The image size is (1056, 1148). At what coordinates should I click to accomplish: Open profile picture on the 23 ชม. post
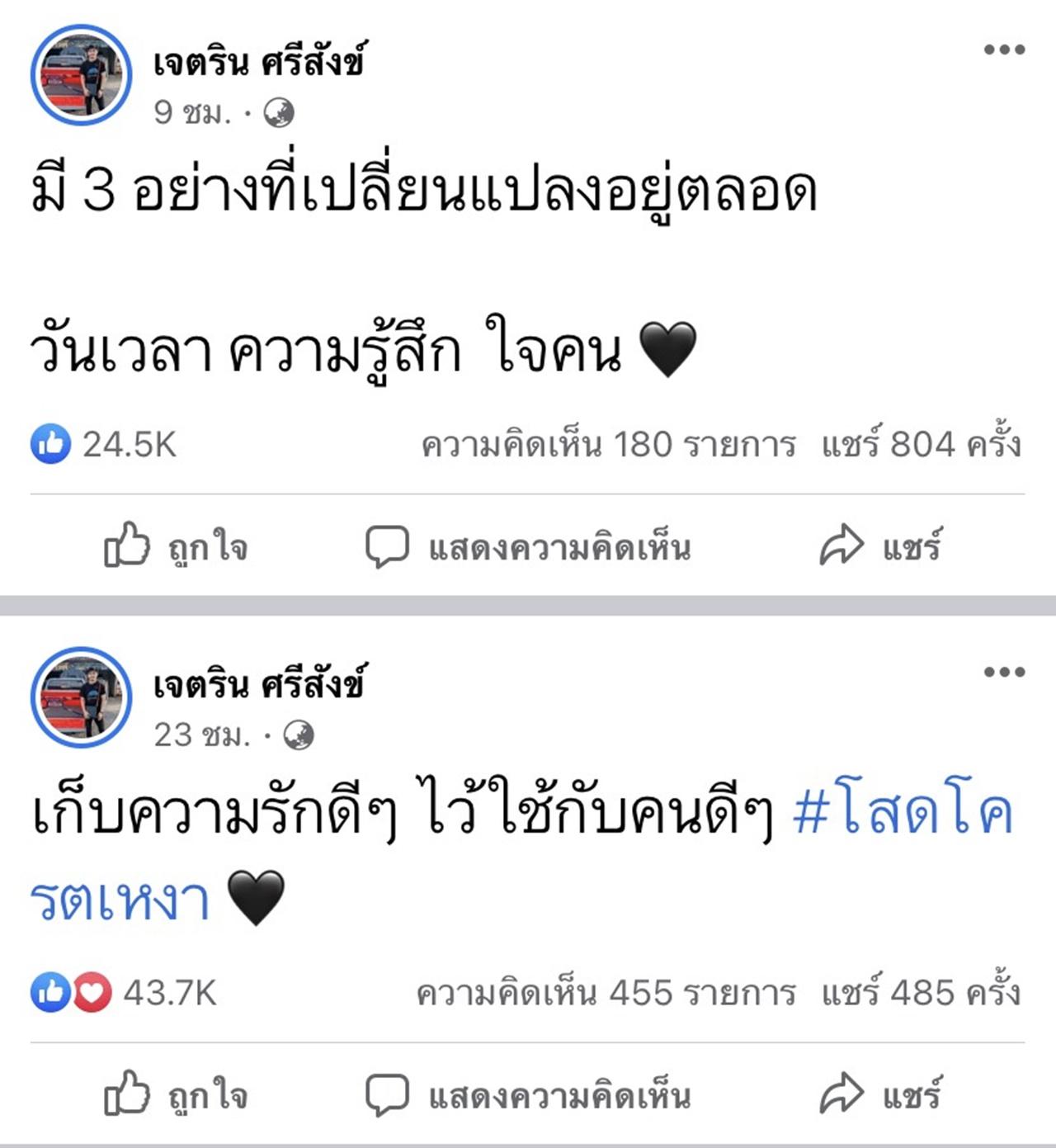click(81, 697)
